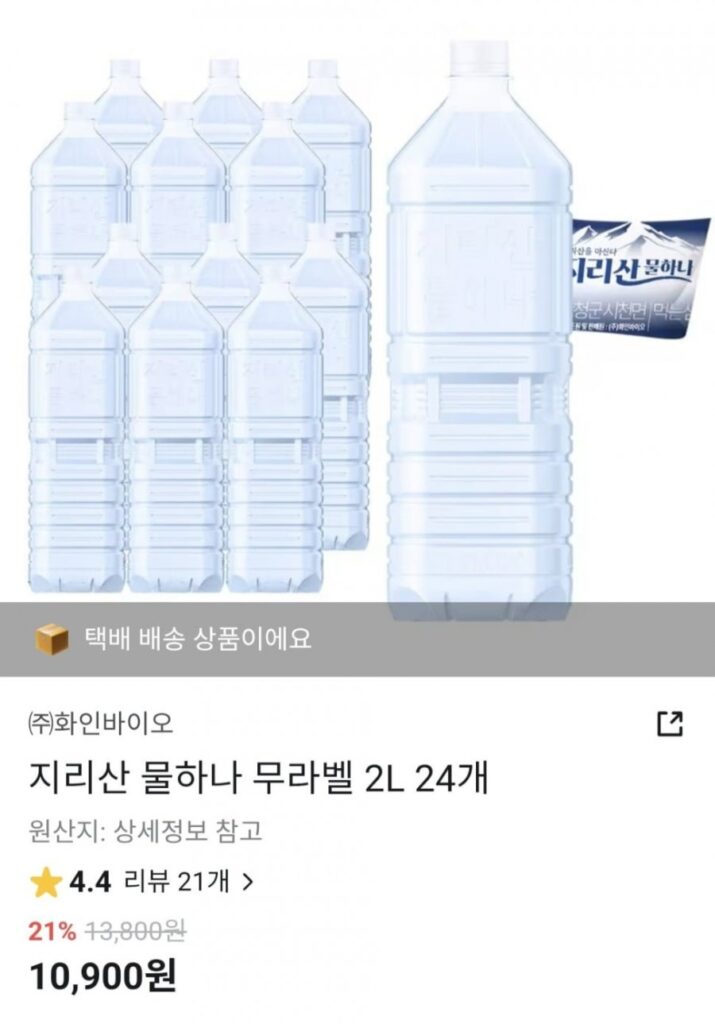Open the 지리산 물하나 product image
Viewport: 715px width, 1024px height.
[x=357, y=320]
